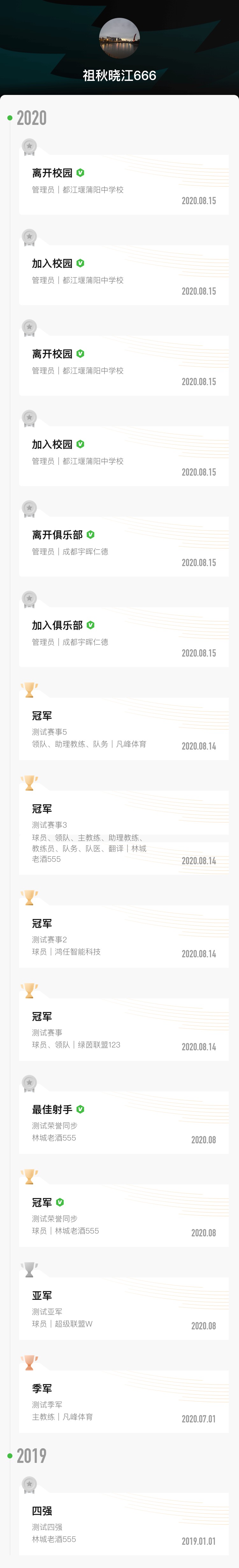Open the 离开俱乐部 成都宇晖仁德 card
The image size is (239, 1568).
pyautogui.click(x=123, y=546)
